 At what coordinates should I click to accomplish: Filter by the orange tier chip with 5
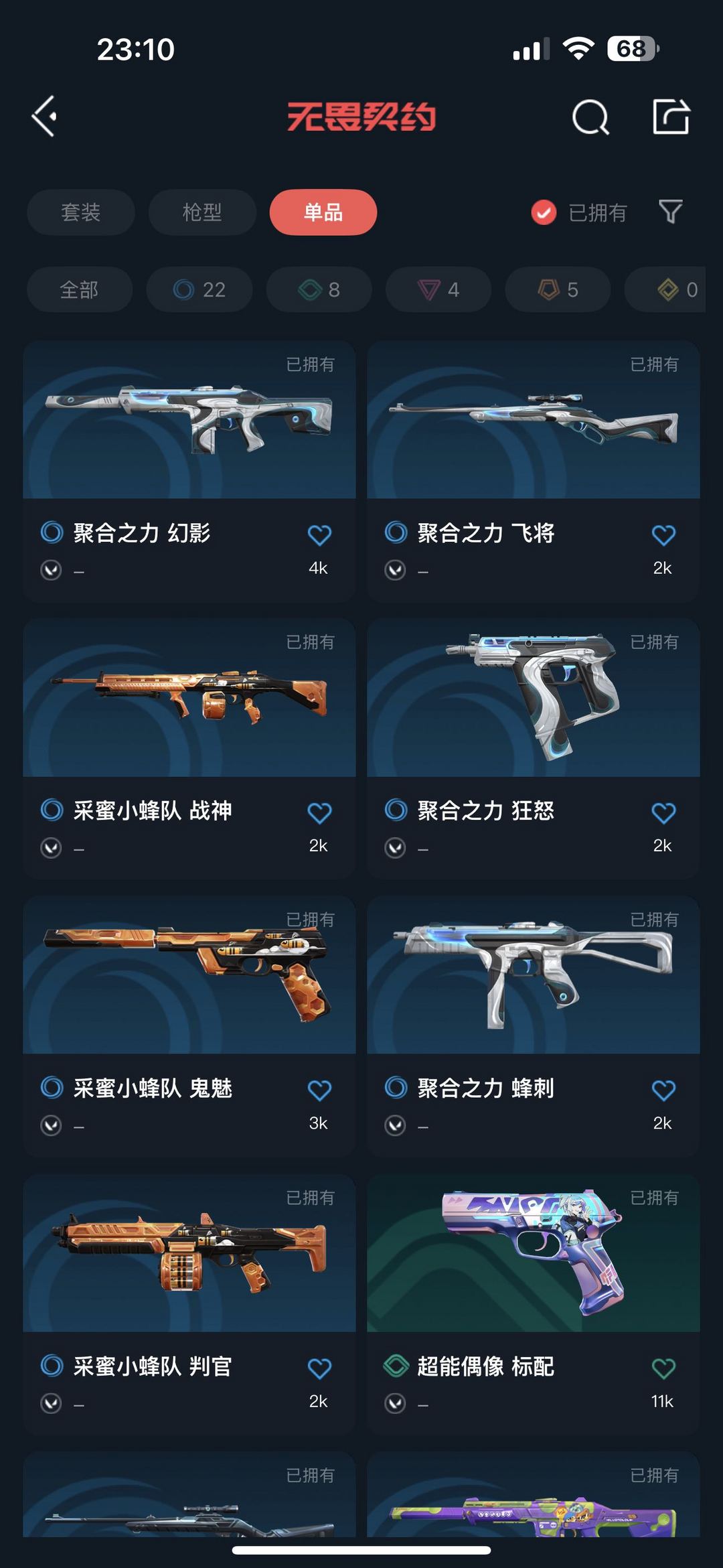[x=558, y=289]
